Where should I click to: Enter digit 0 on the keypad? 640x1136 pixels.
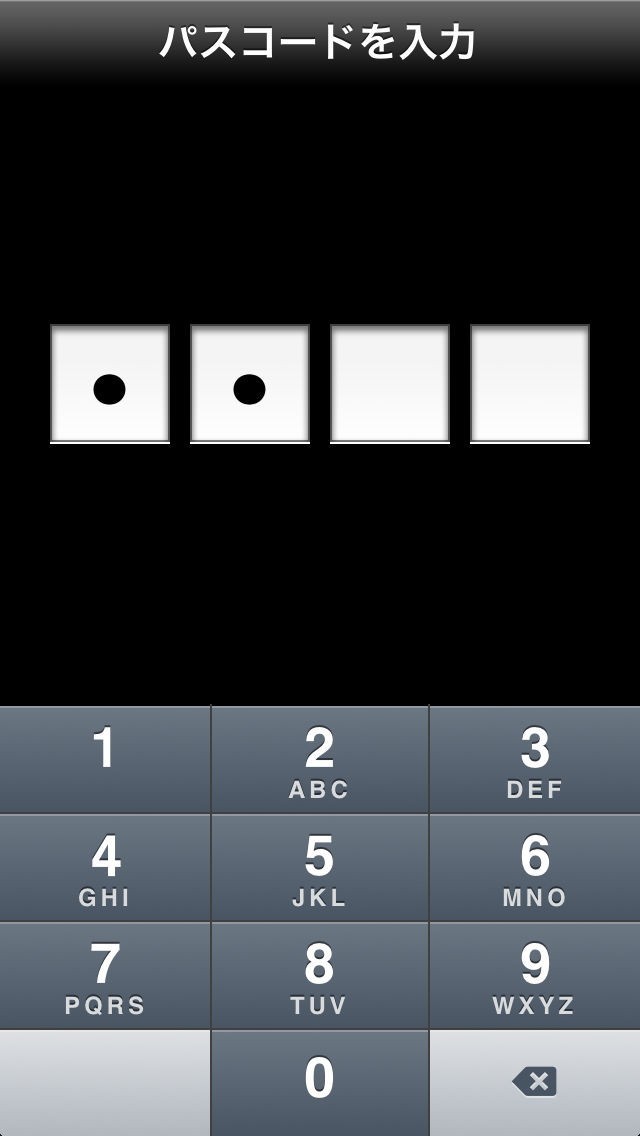319,1082
